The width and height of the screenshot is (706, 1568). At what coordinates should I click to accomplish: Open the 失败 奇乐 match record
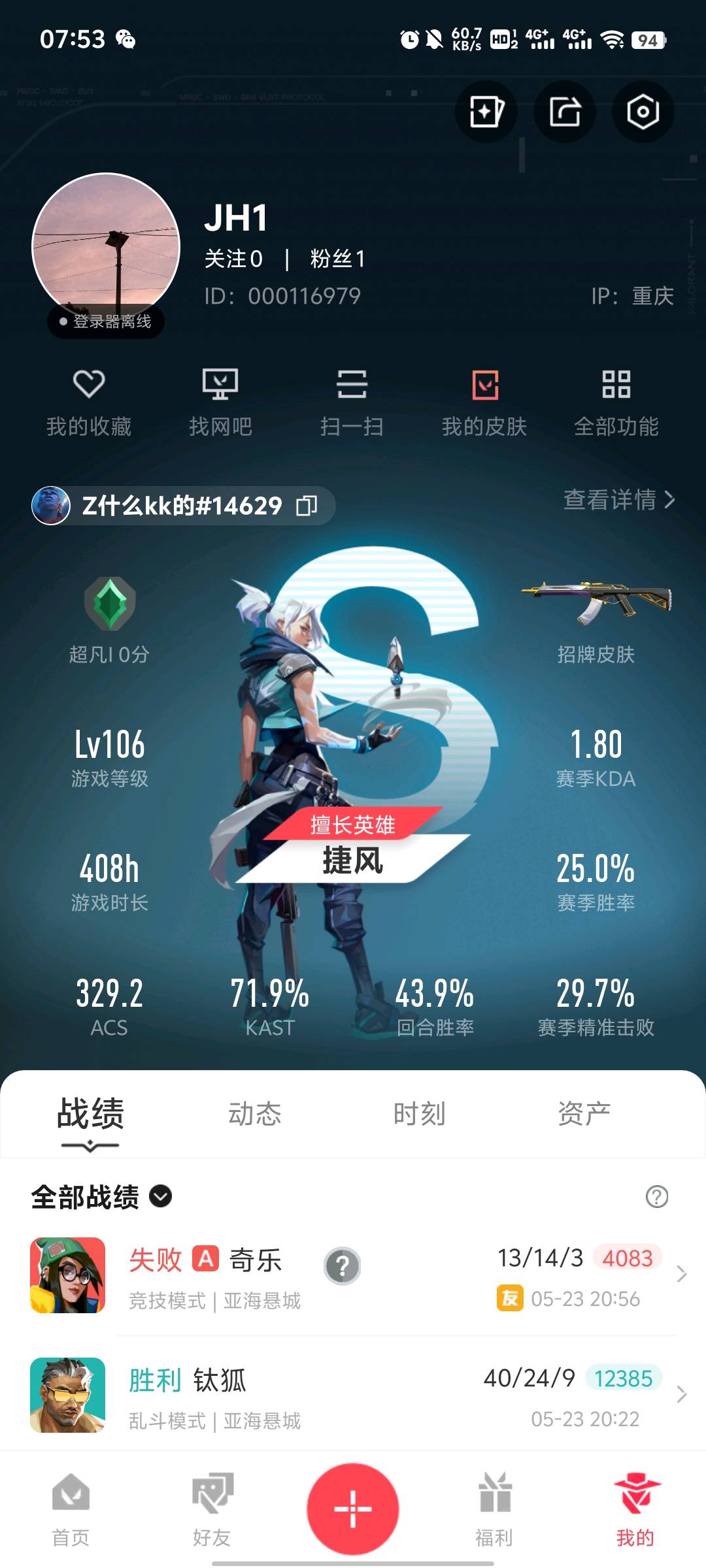(x=353, y=1275)
